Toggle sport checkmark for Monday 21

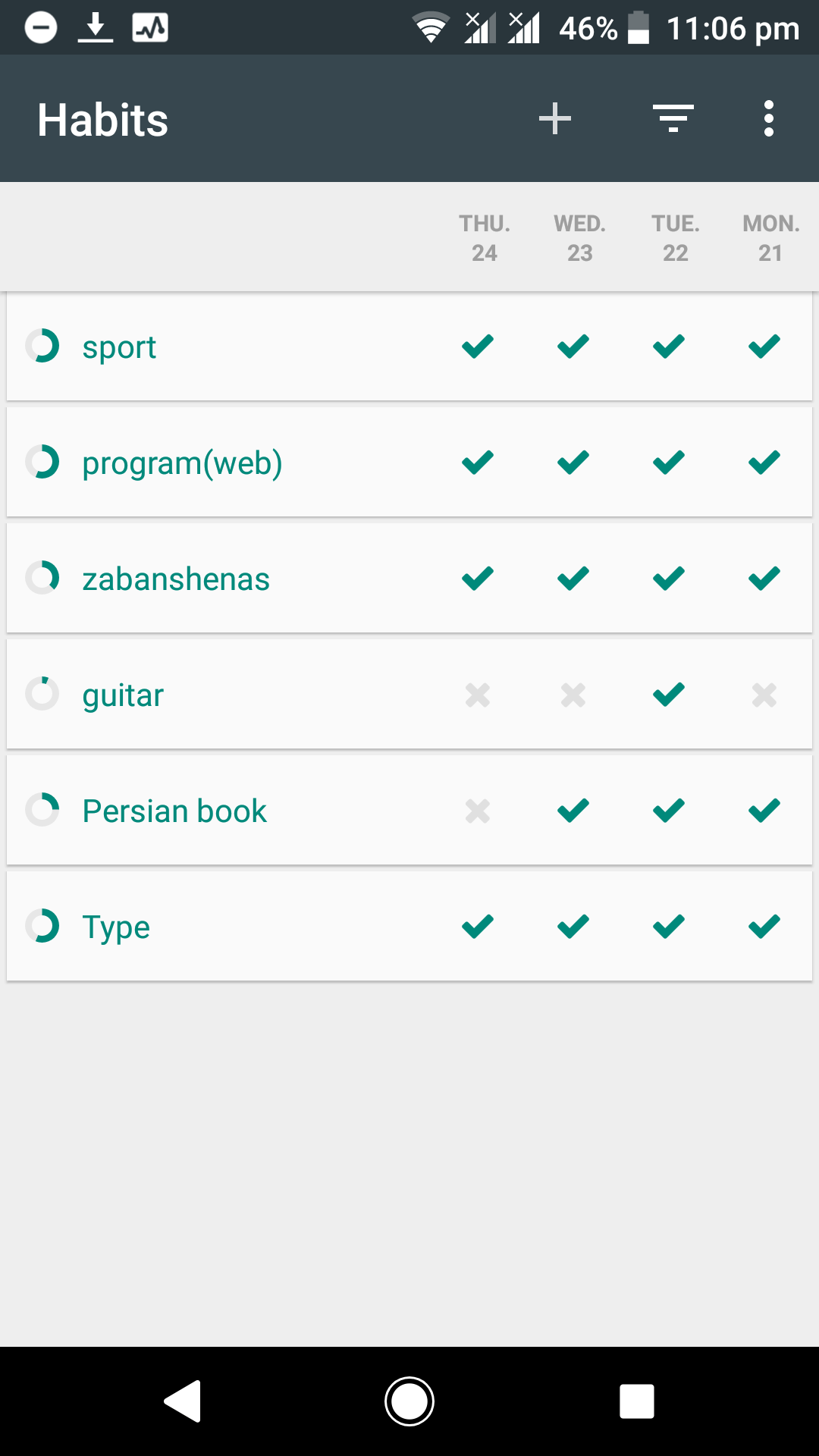click(x=764, y=347)
